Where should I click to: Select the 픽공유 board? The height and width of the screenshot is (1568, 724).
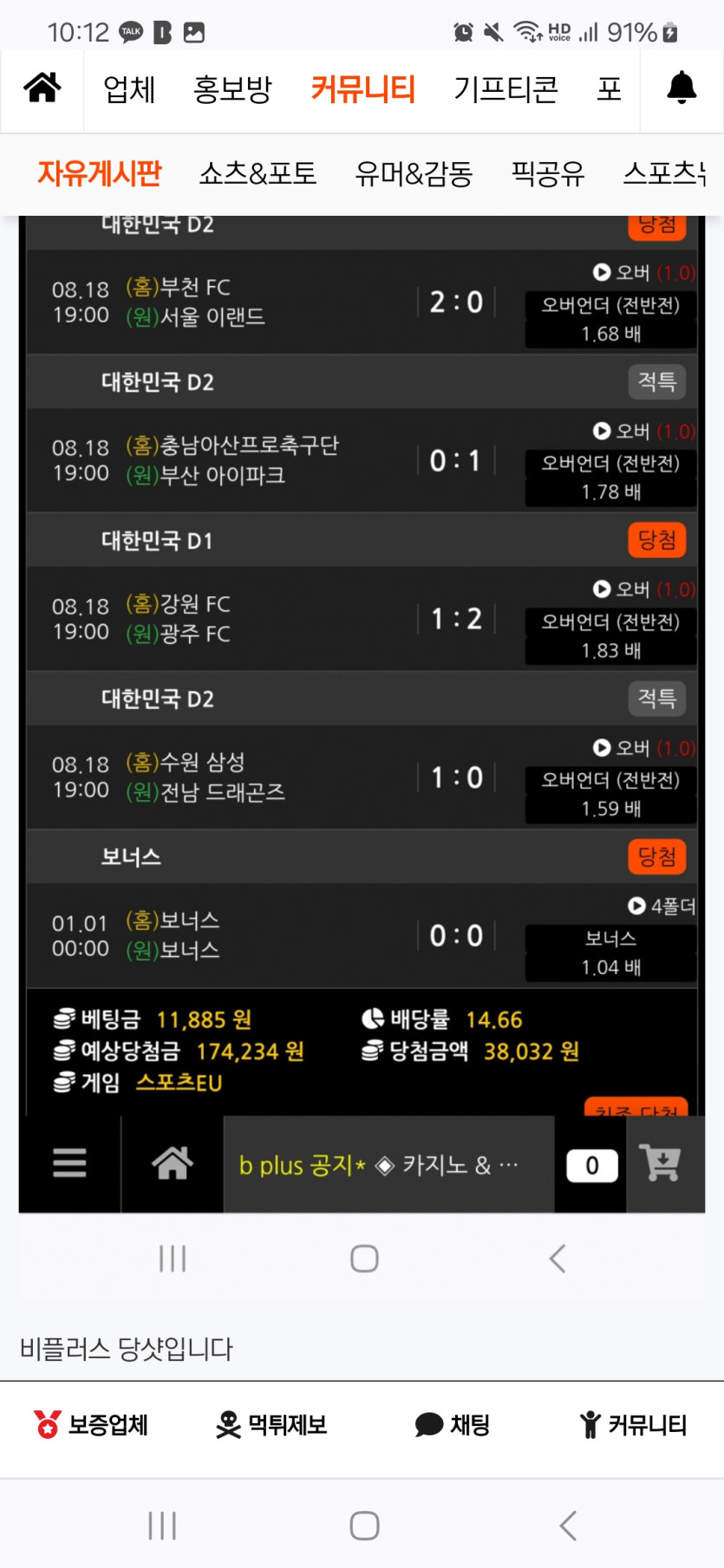coord(547,173)
